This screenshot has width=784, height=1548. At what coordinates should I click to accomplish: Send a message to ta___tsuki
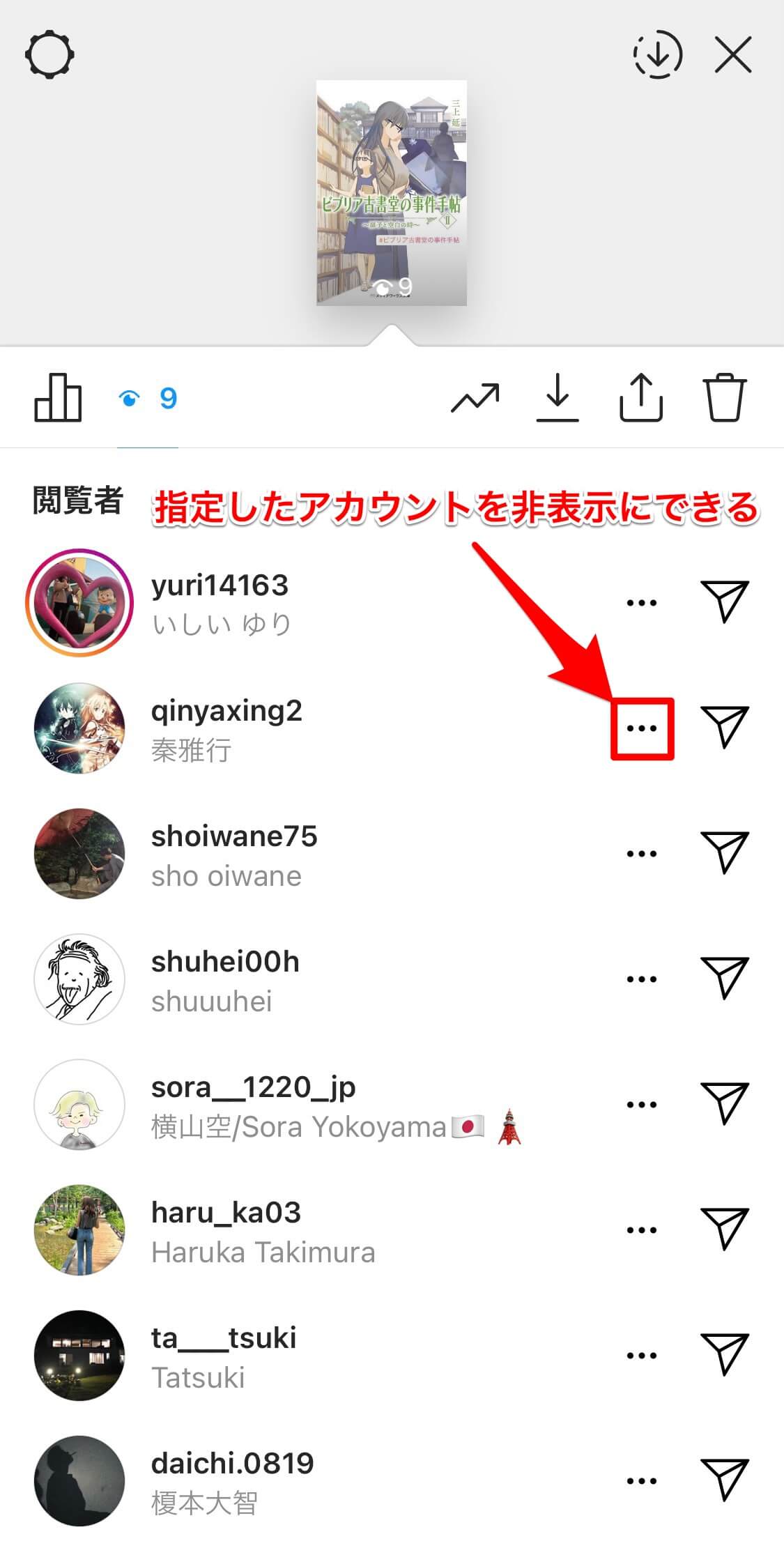[x=725, y=1354]
